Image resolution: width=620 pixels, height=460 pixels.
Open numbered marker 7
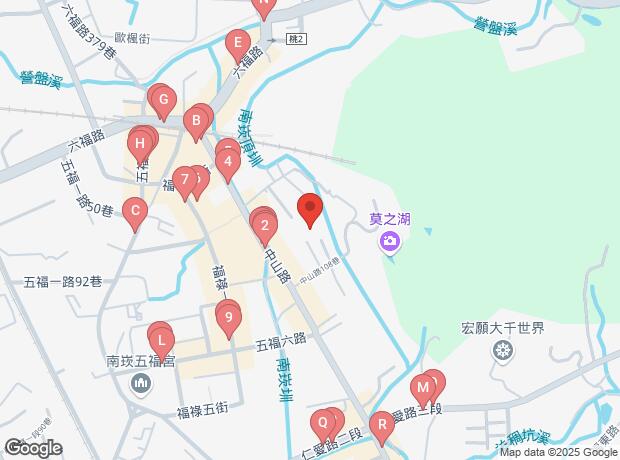pyautogui.click(x=184, y=180)
